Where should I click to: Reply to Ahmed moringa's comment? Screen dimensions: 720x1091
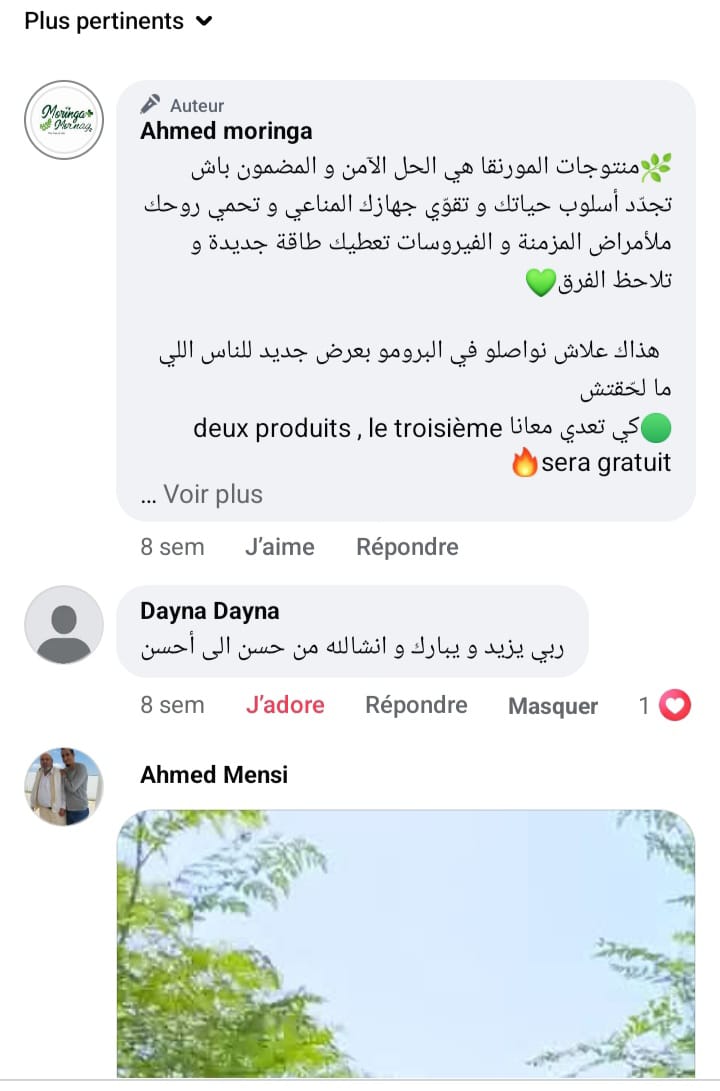(407, 547)
